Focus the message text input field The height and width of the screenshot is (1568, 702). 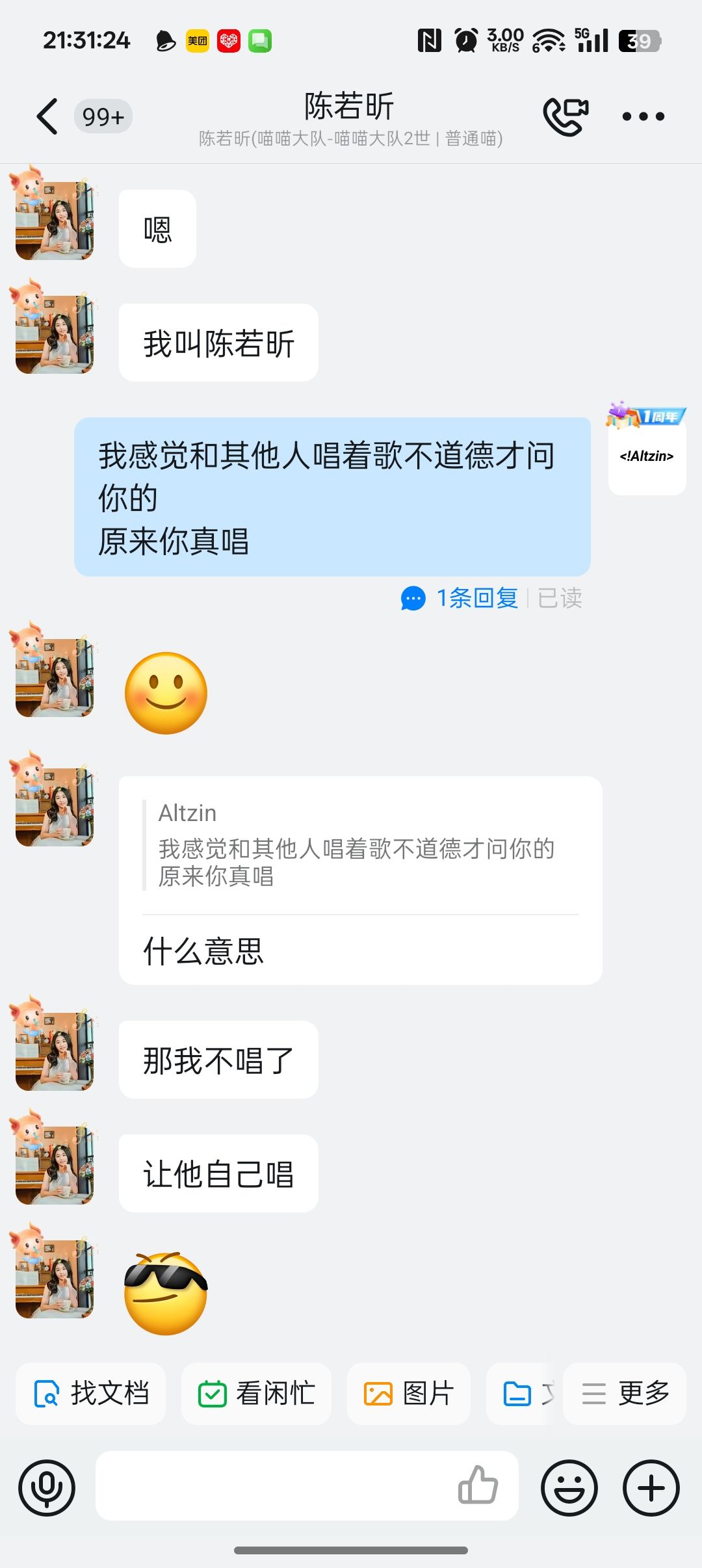point(273,1486)
